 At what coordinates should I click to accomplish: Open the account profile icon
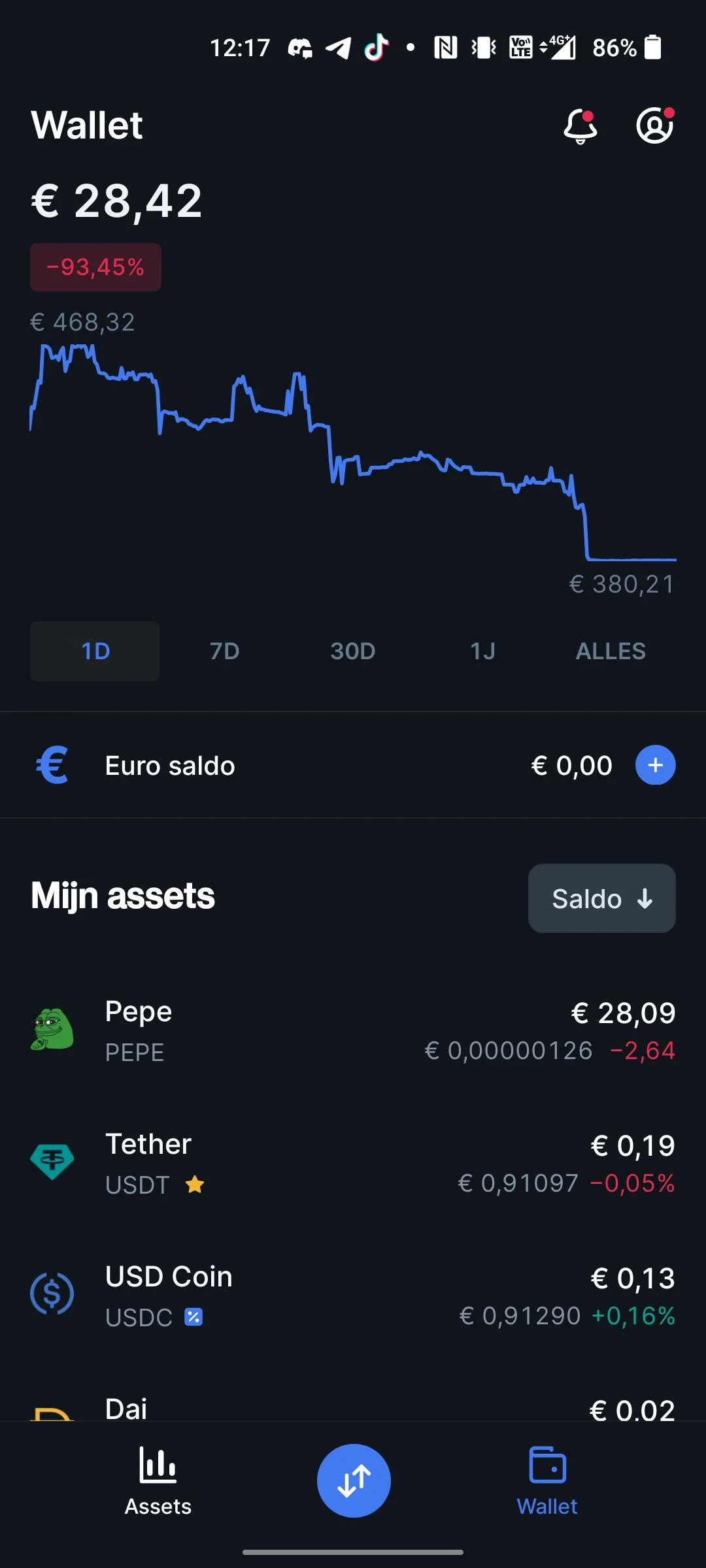[654, 125]
